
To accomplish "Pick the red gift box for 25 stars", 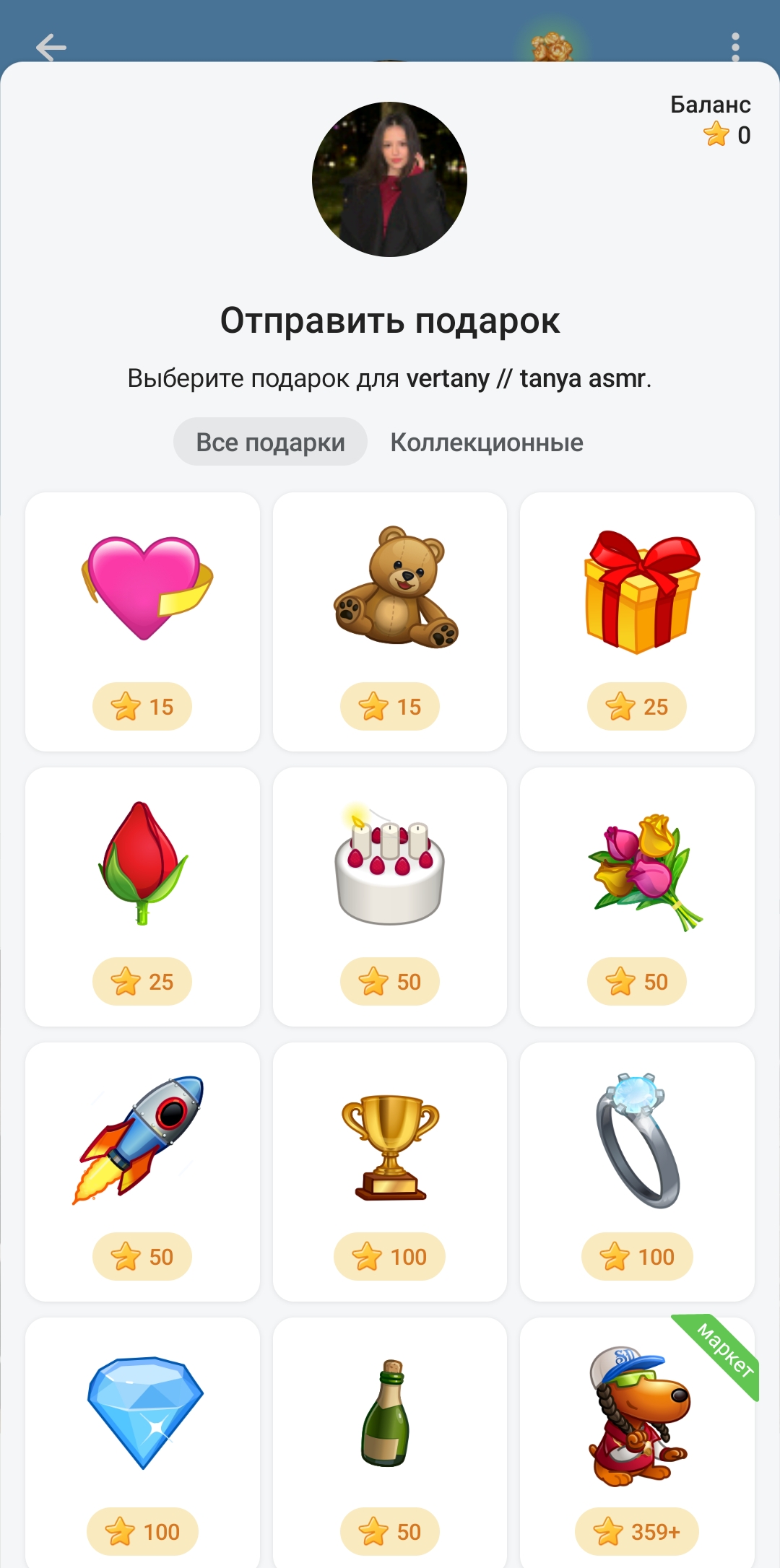I will pos(637,622).
